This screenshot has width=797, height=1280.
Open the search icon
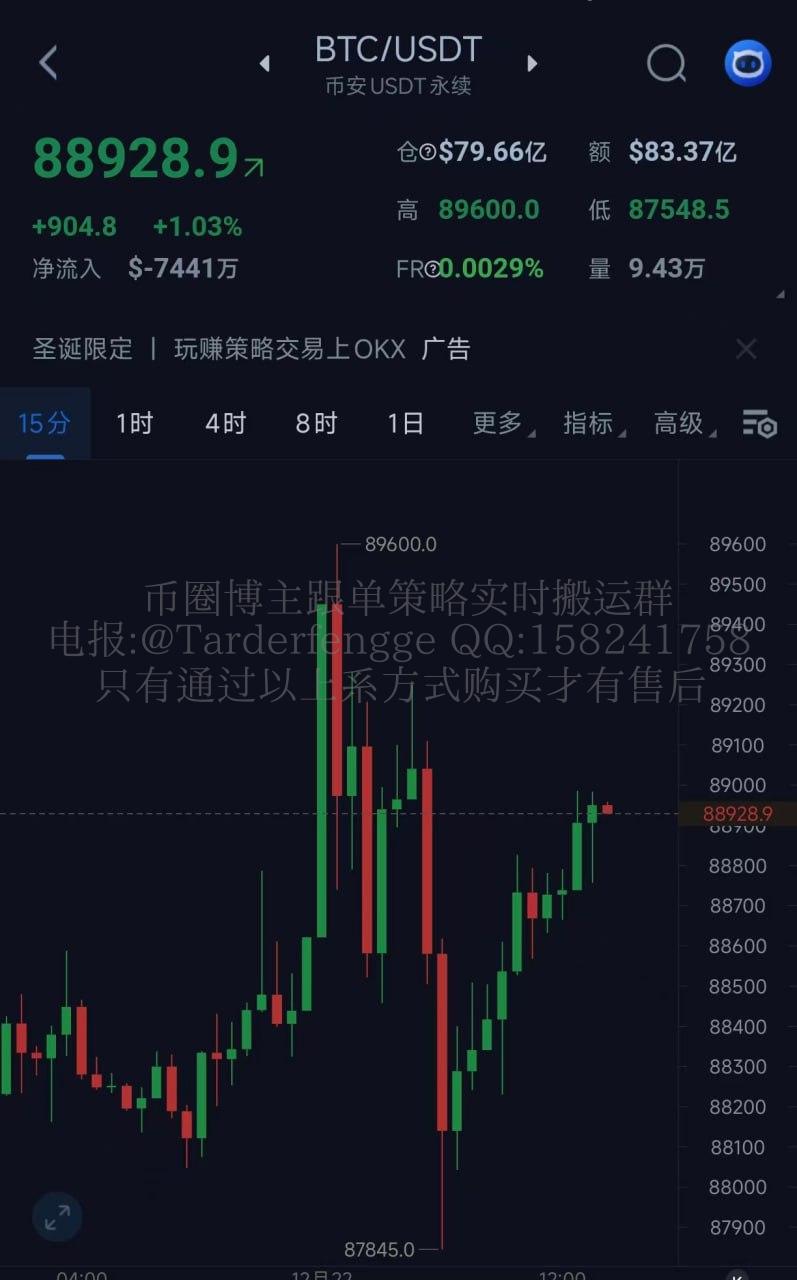coord(666,64)
